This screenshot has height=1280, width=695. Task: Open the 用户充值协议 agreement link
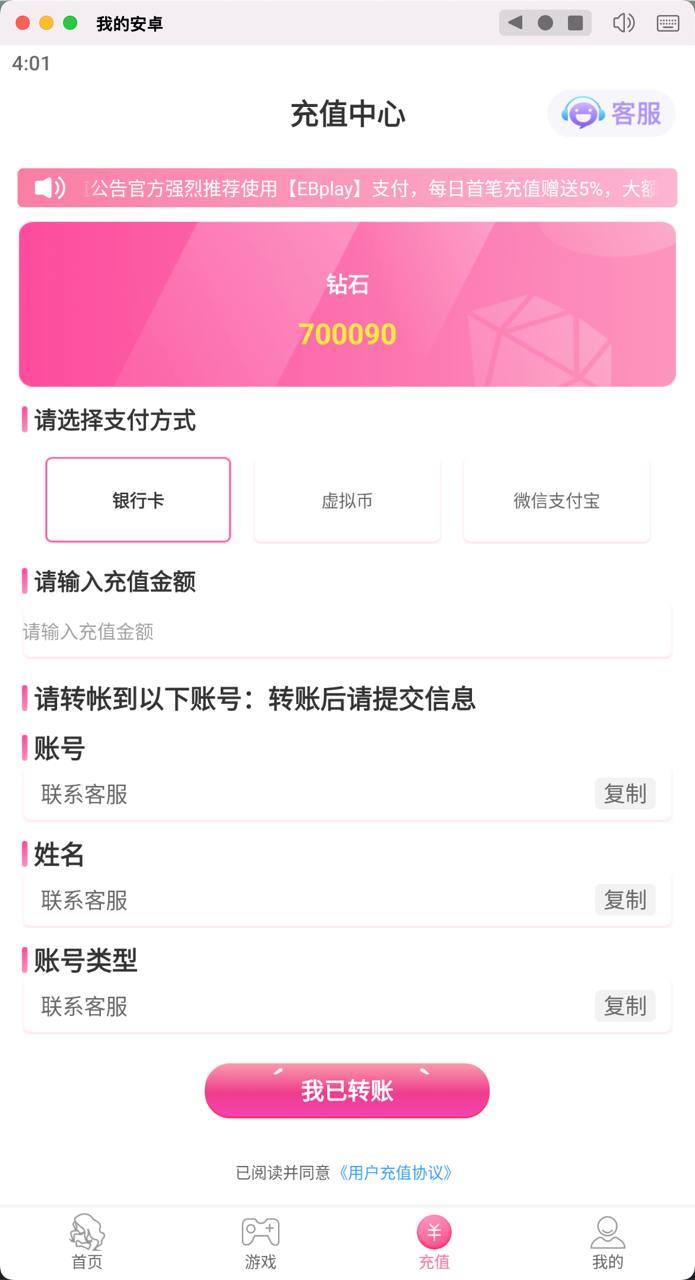point(396,1173)
